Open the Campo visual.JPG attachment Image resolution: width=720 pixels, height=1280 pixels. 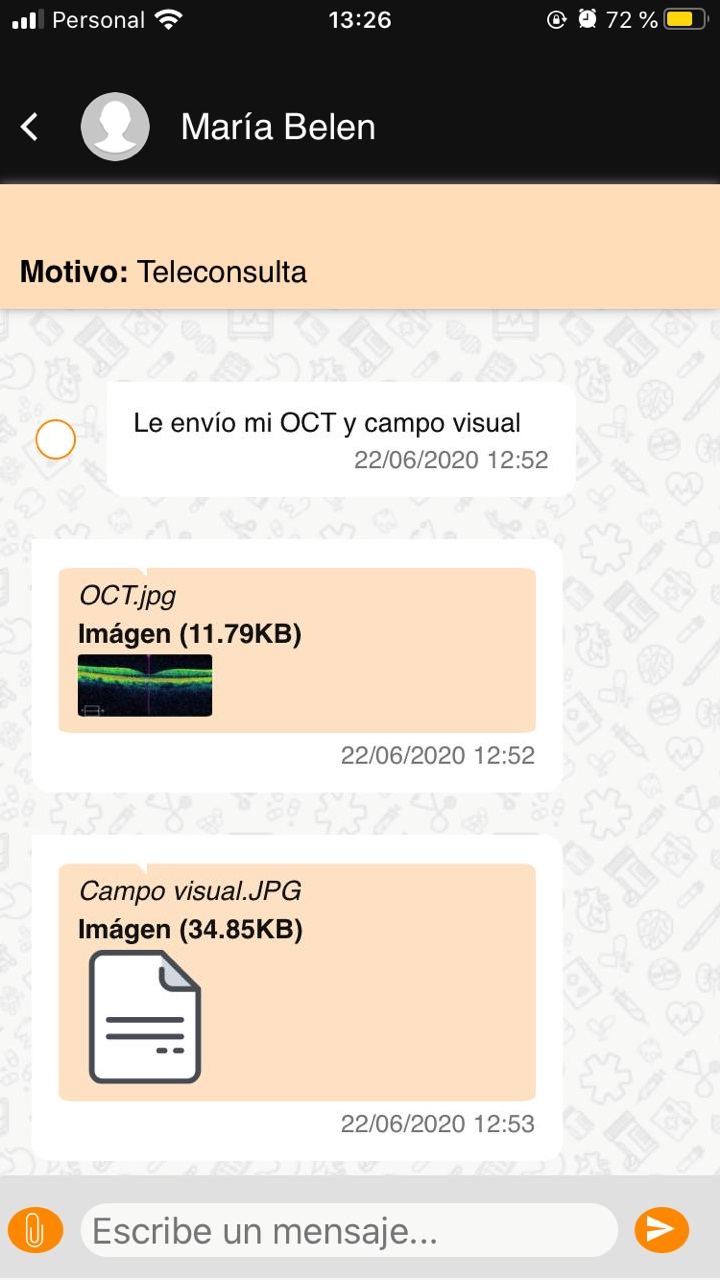145,1016
